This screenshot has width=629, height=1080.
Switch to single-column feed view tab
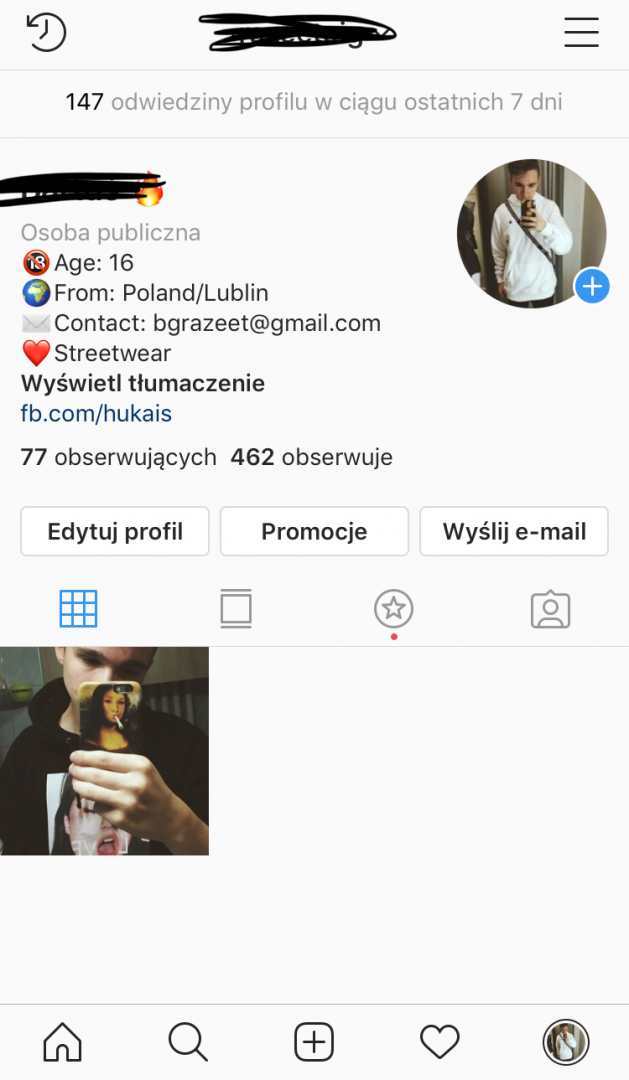tap(236, 608)
